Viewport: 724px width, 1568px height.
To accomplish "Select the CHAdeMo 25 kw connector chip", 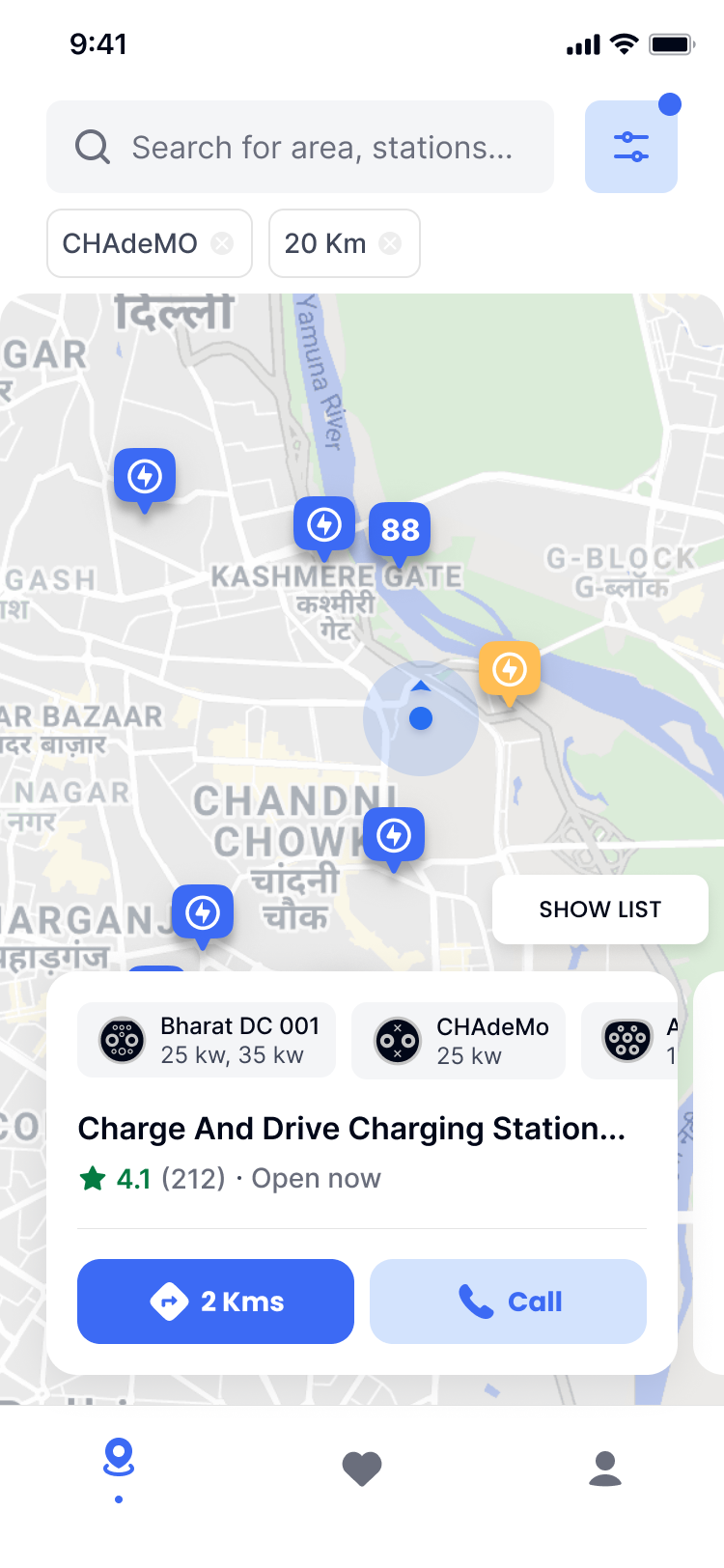I will (459, 1040).
